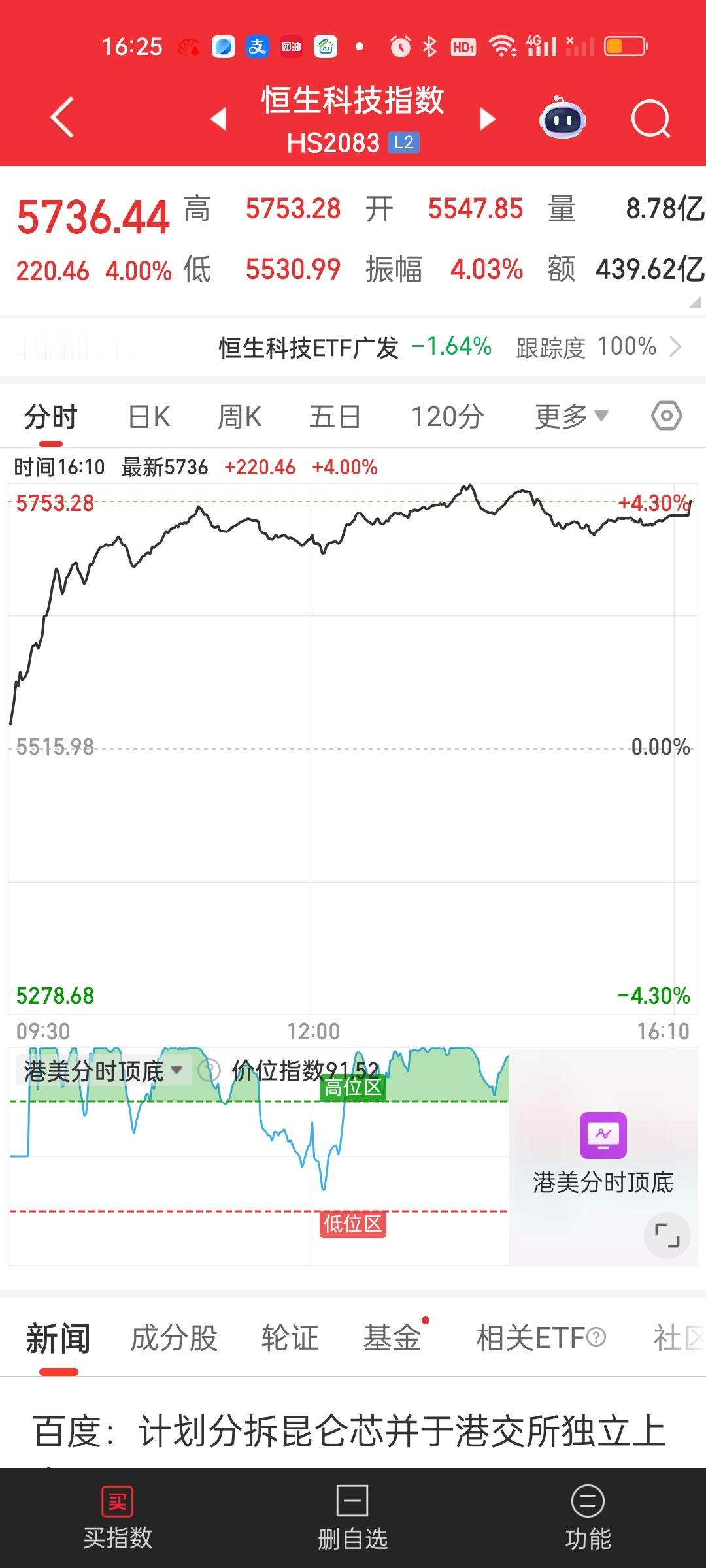Open the 相关ETF tab
The width and height of the screenshot is (706, 1568).
point(541,1338)
